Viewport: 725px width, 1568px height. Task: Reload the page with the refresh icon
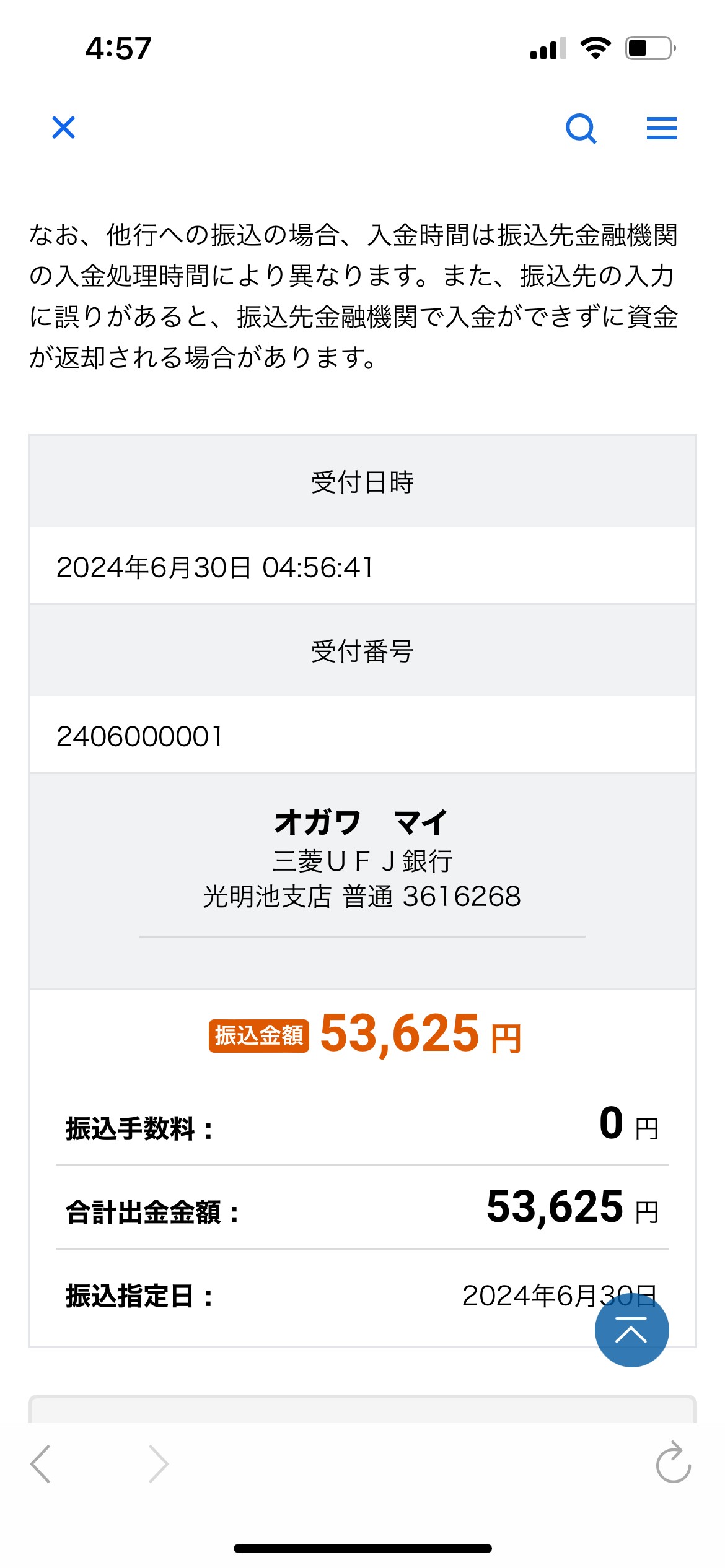pyautogui.click(x=674, y=1463)
